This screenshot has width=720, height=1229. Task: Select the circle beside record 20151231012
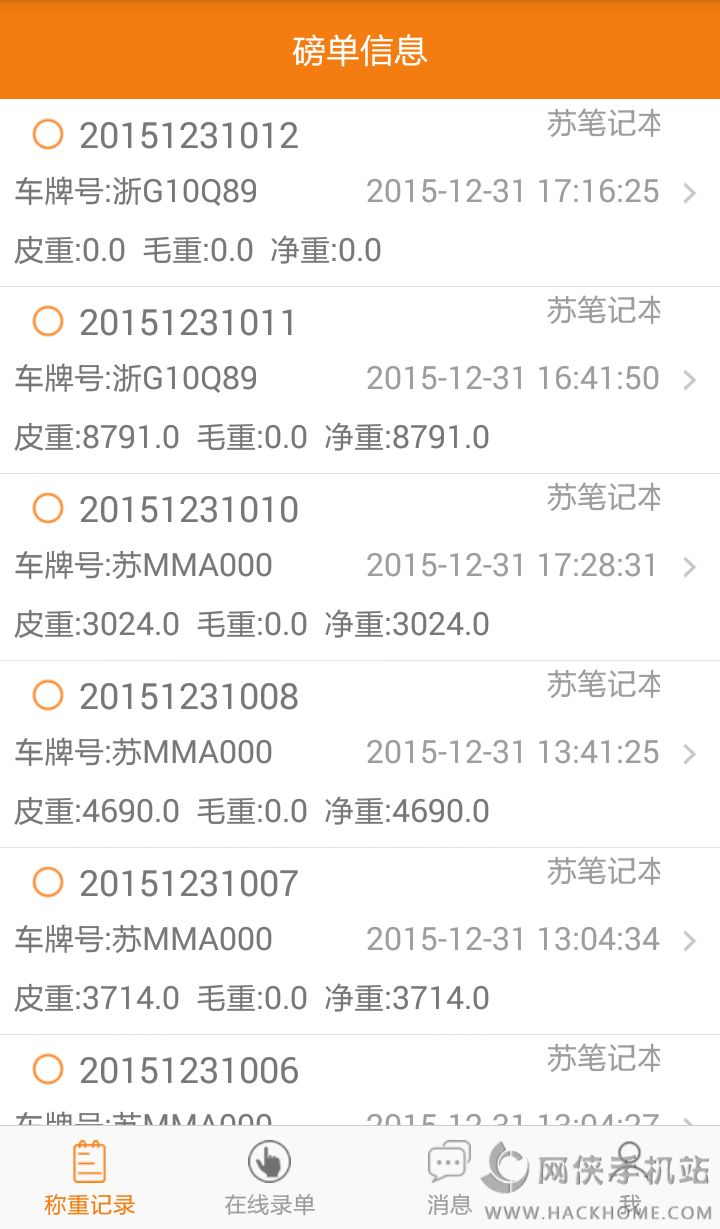point(48,134)
